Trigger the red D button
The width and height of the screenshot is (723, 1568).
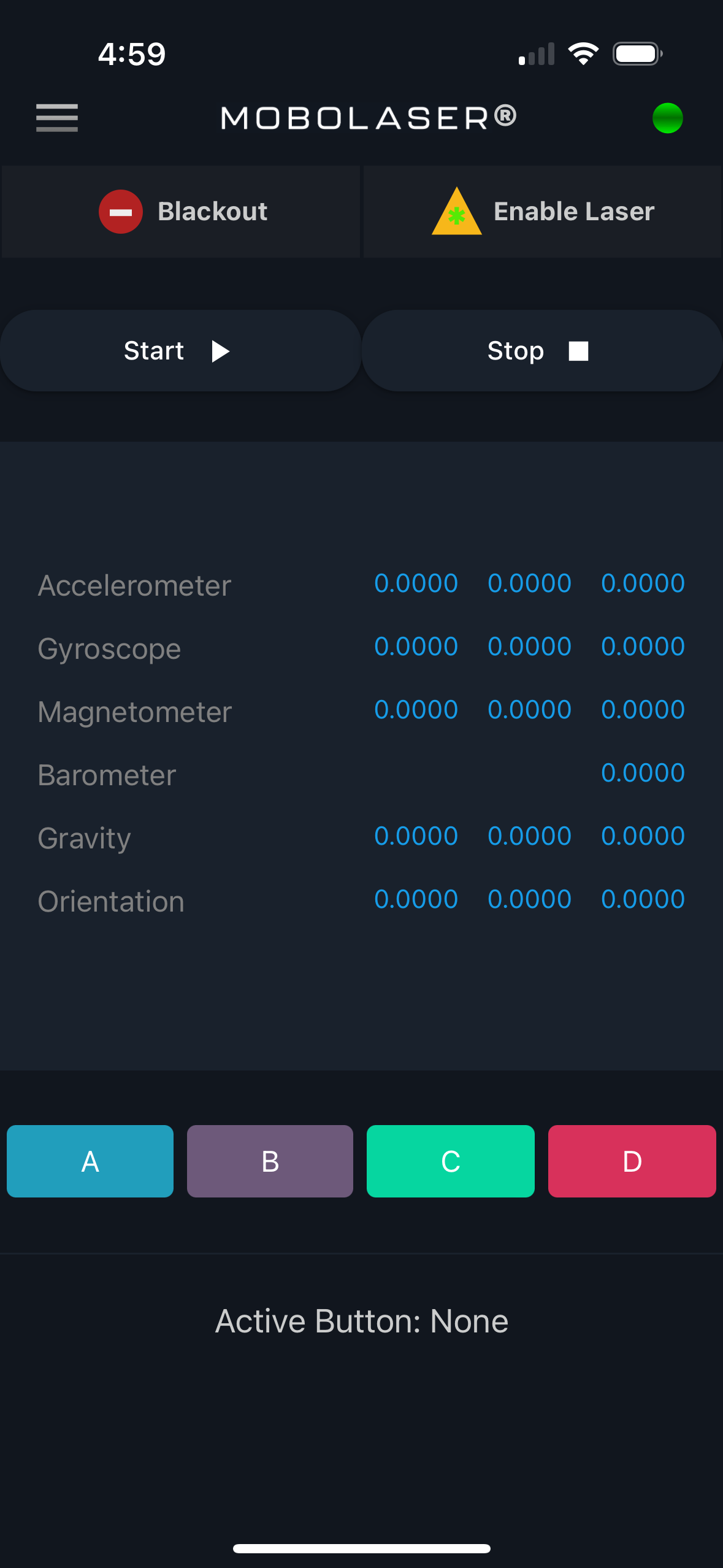(632, 1161)
